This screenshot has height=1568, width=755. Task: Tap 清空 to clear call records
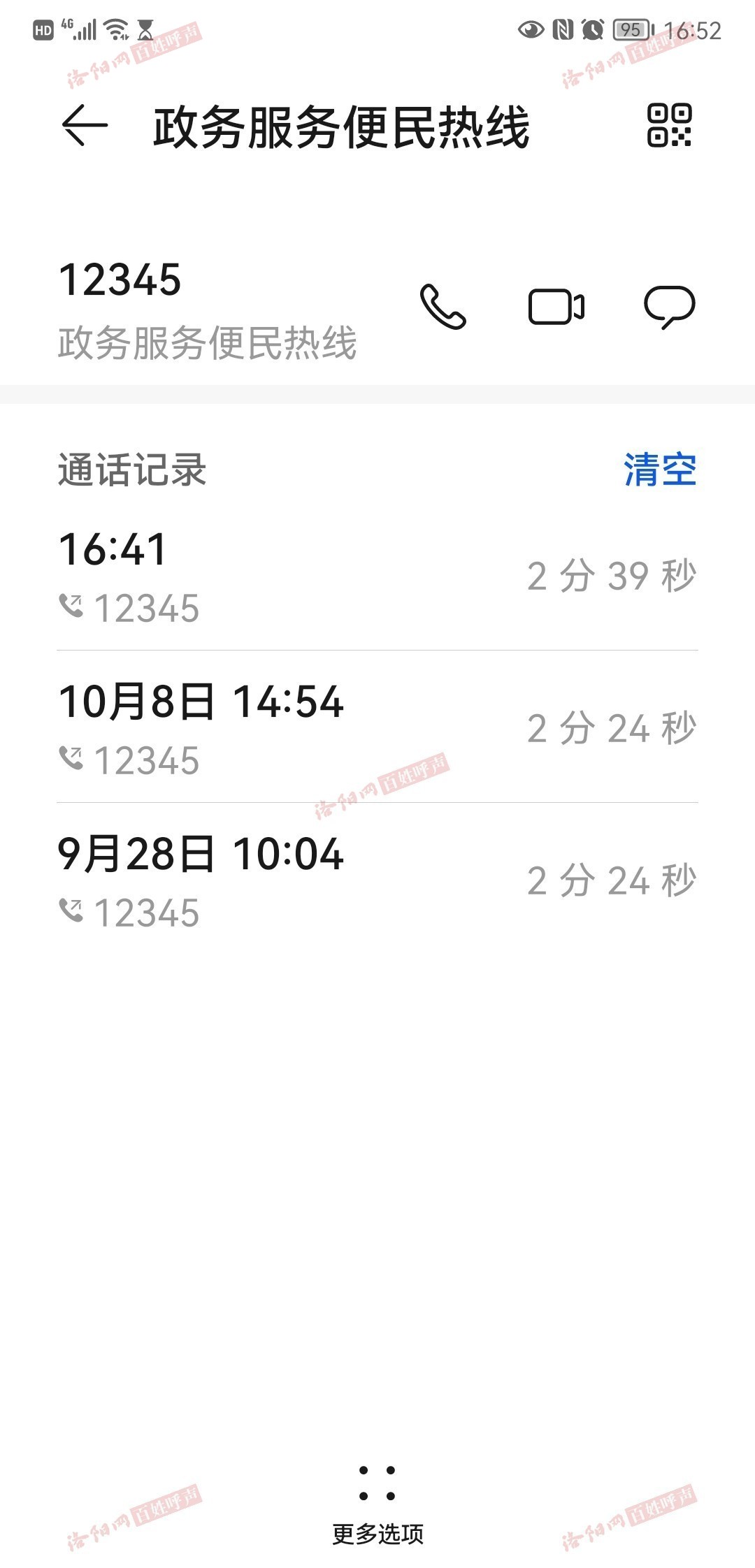point(660,470)
